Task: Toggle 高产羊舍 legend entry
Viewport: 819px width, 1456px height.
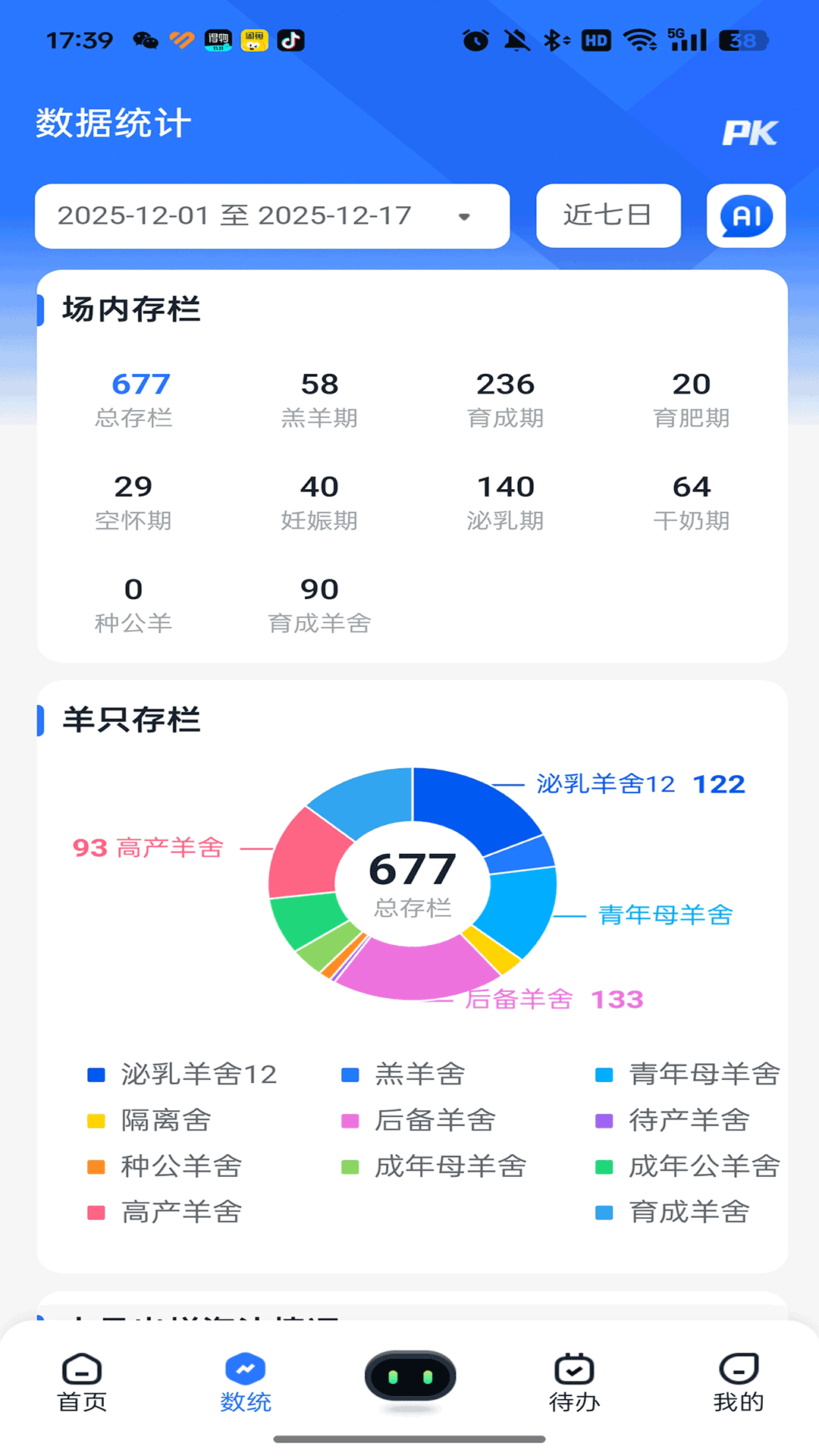Action: pos(182,1213)
